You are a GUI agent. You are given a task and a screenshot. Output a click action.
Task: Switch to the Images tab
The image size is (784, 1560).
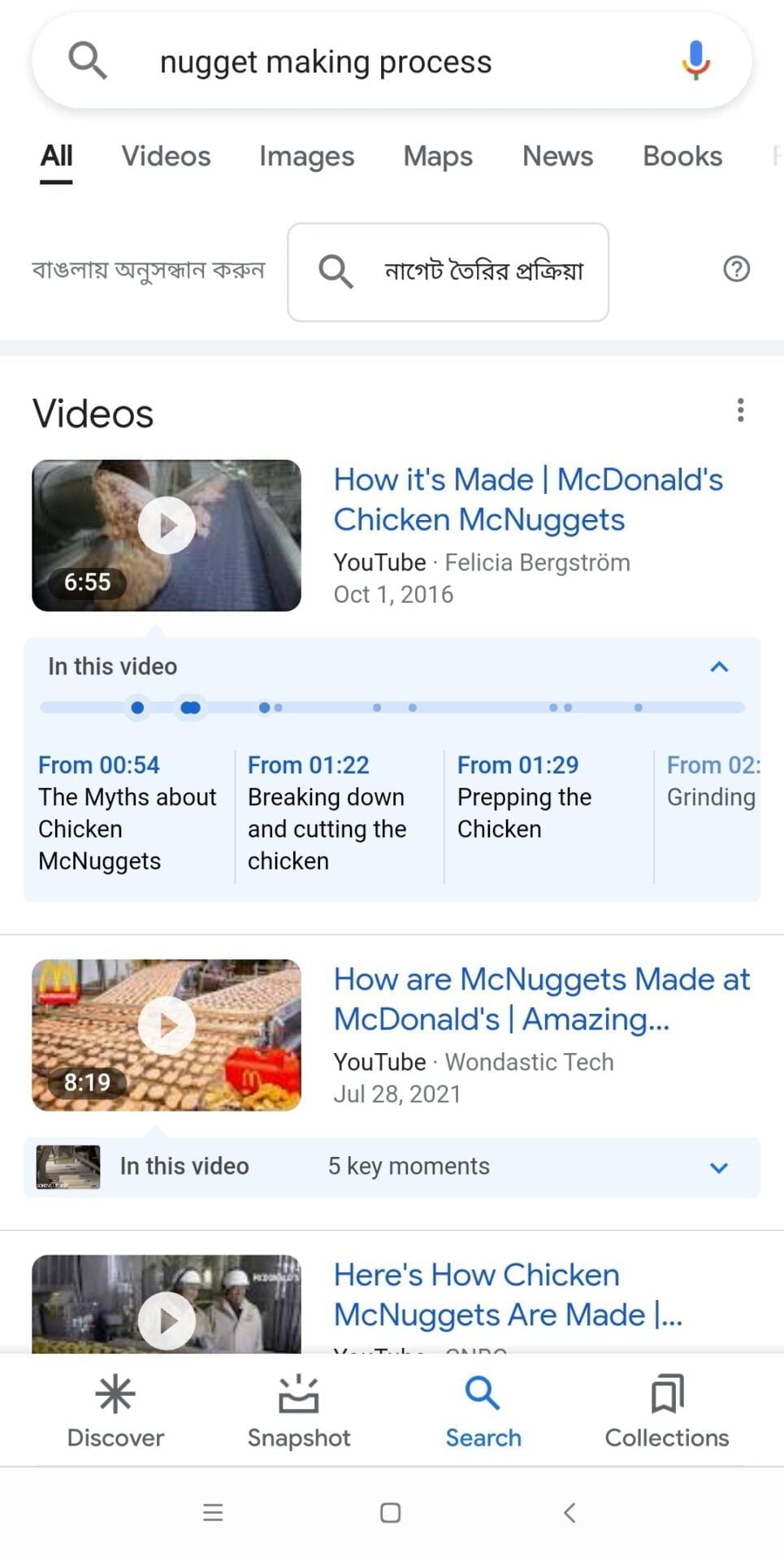click(x=306, y=156)
